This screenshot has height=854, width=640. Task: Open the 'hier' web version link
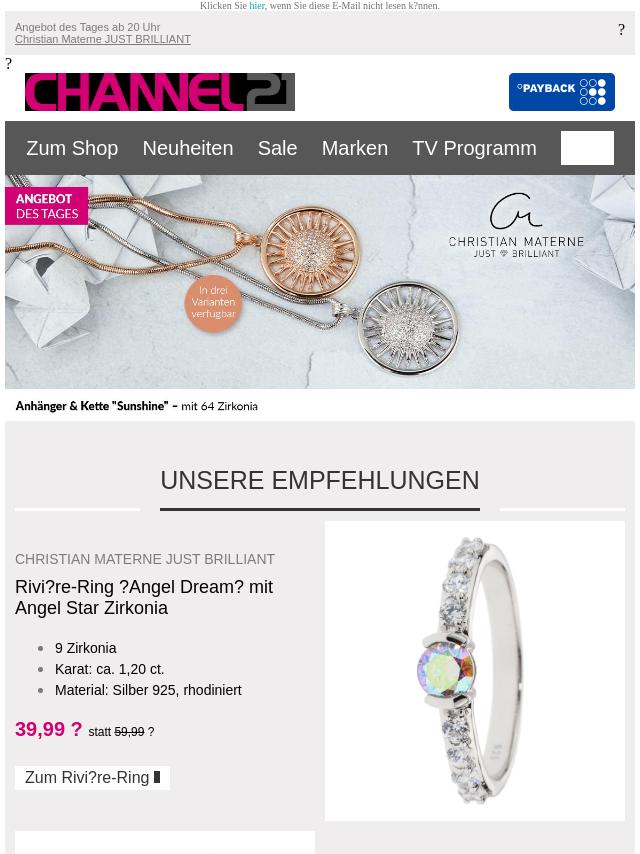[257, 6]
